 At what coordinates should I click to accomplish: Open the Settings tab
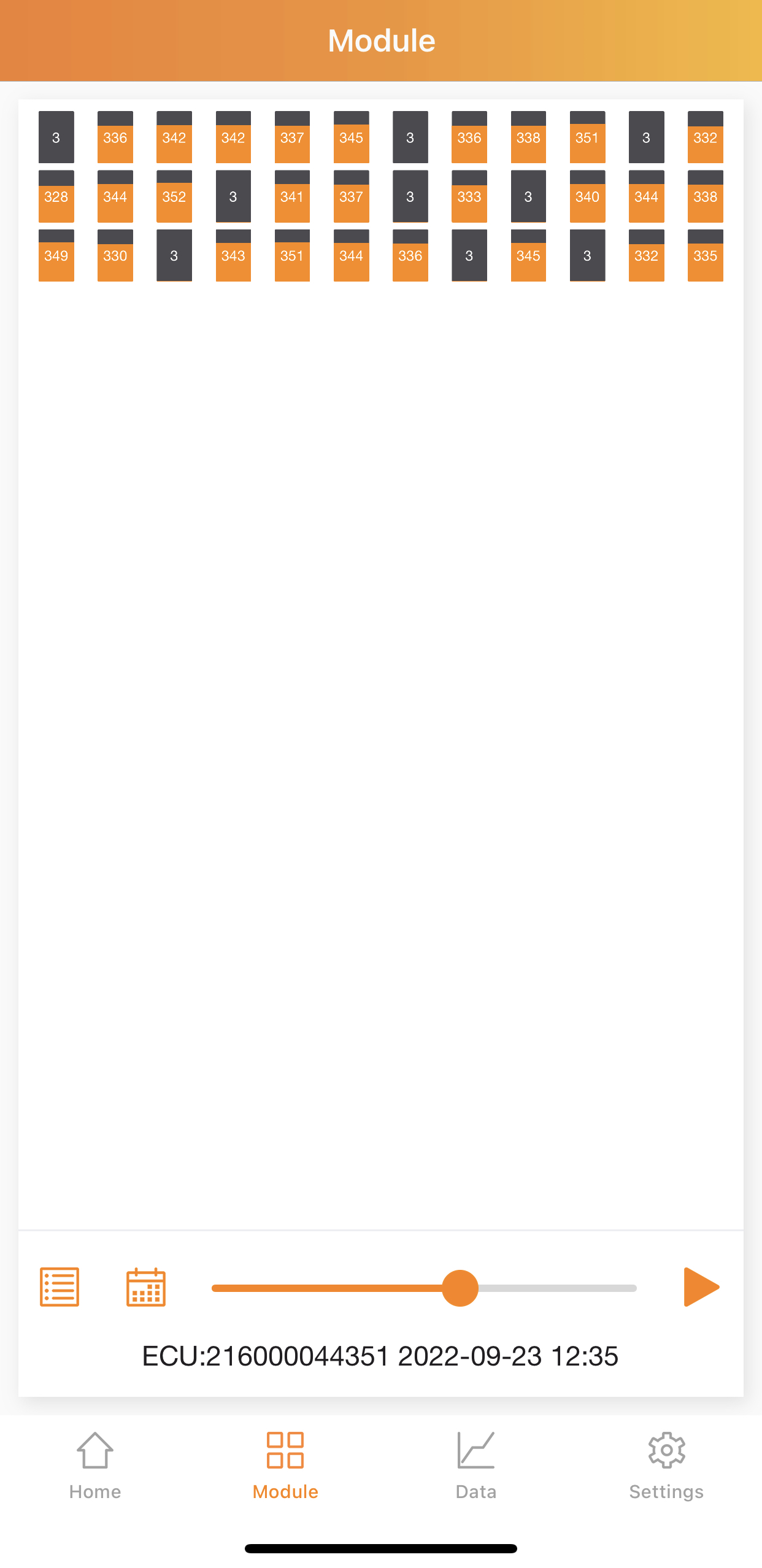coord(666,1466)
